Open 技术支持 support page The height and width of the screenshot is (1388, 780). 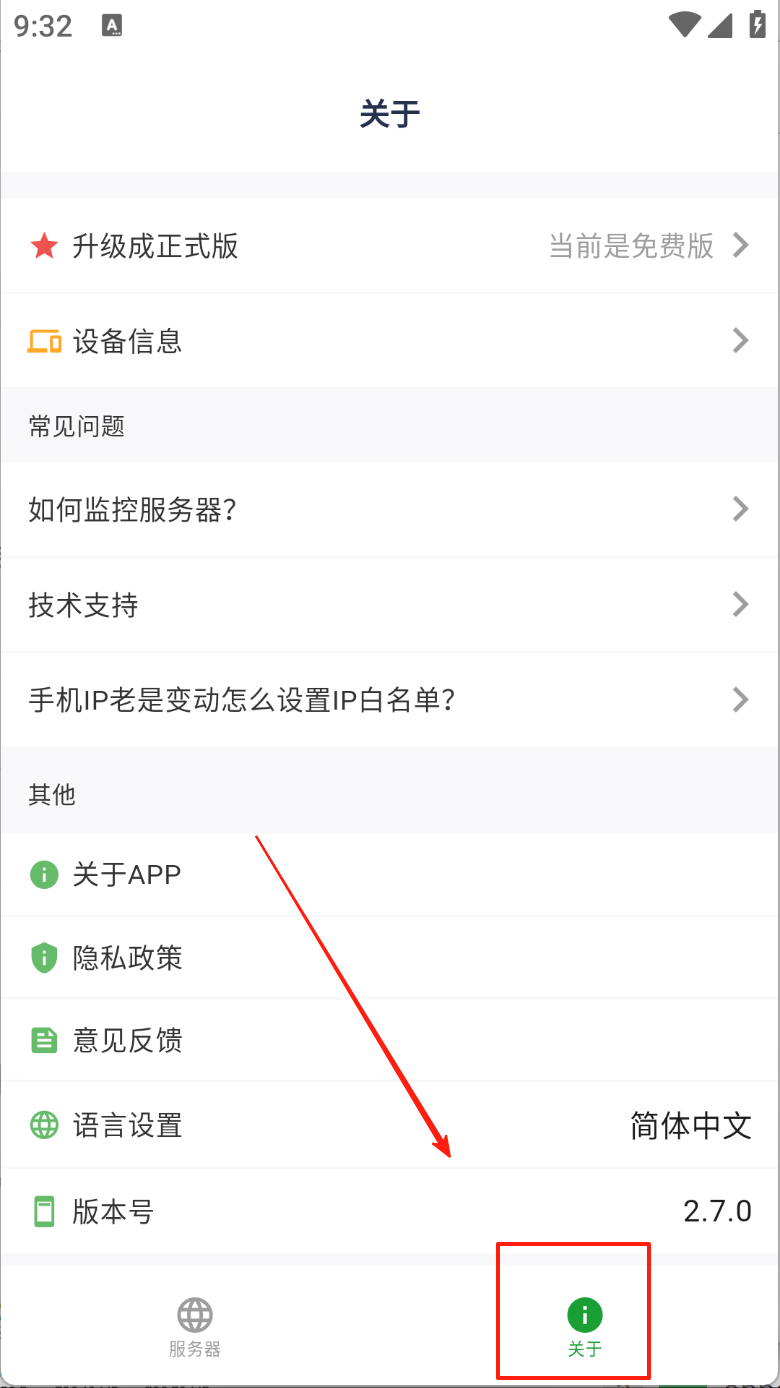pos(390,605)
